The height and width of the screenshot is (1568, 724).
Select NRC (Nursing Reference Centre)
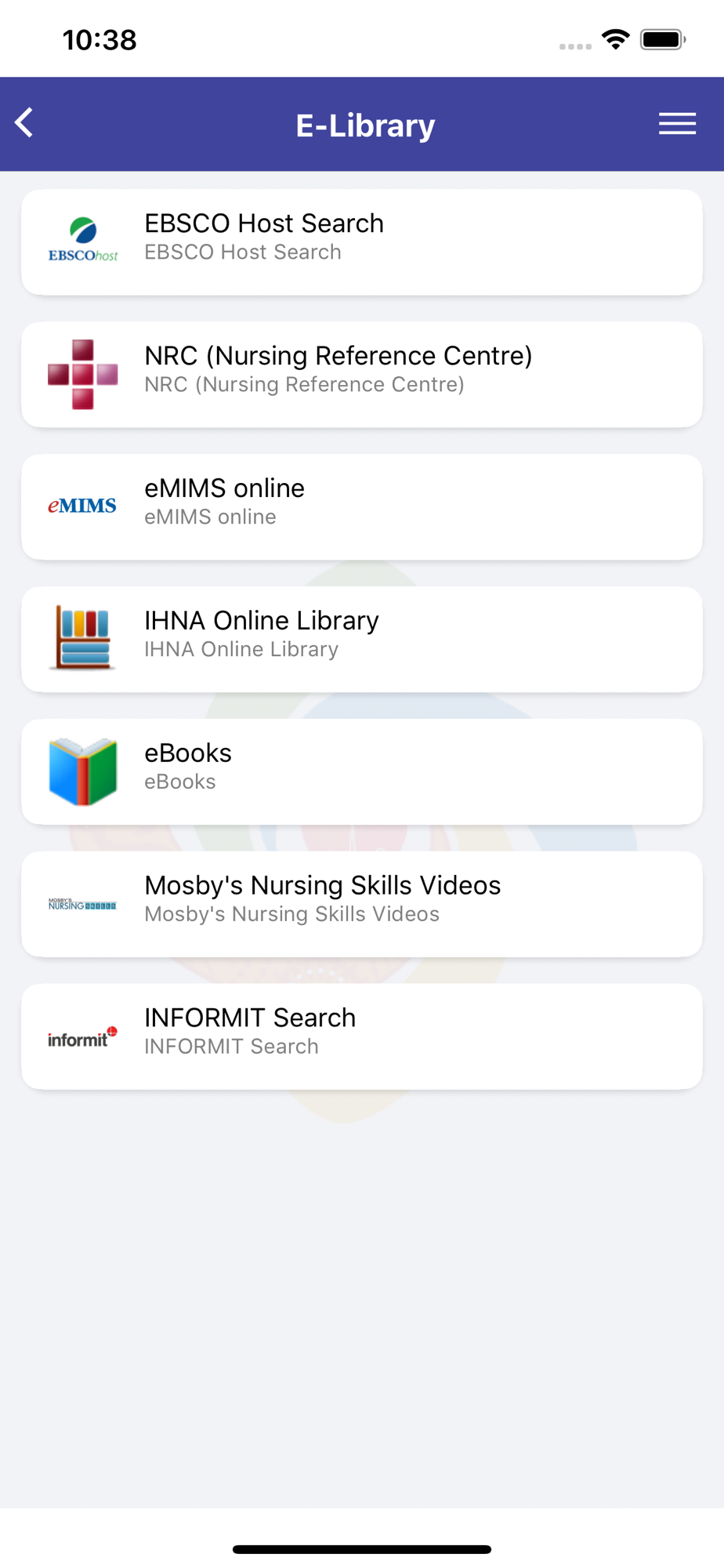362,375
